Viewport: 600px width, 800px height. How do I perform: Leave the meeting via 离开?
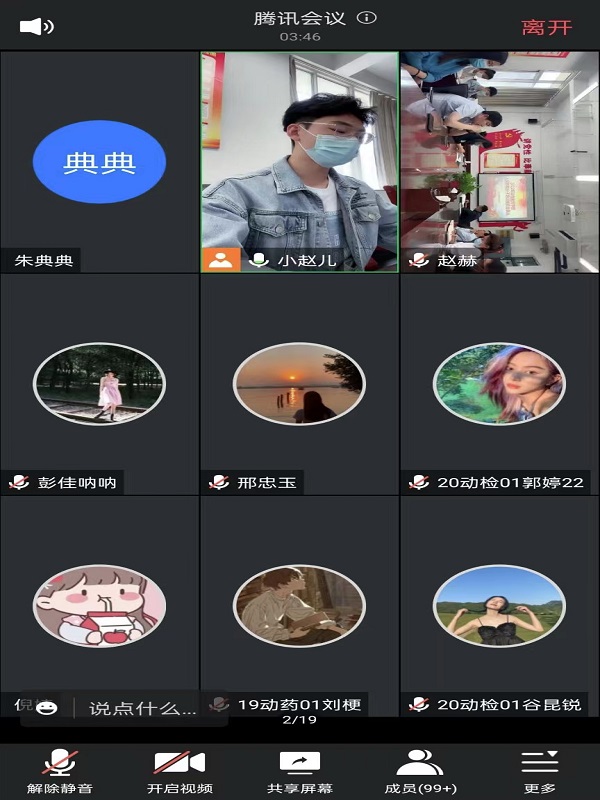[546, 27]
